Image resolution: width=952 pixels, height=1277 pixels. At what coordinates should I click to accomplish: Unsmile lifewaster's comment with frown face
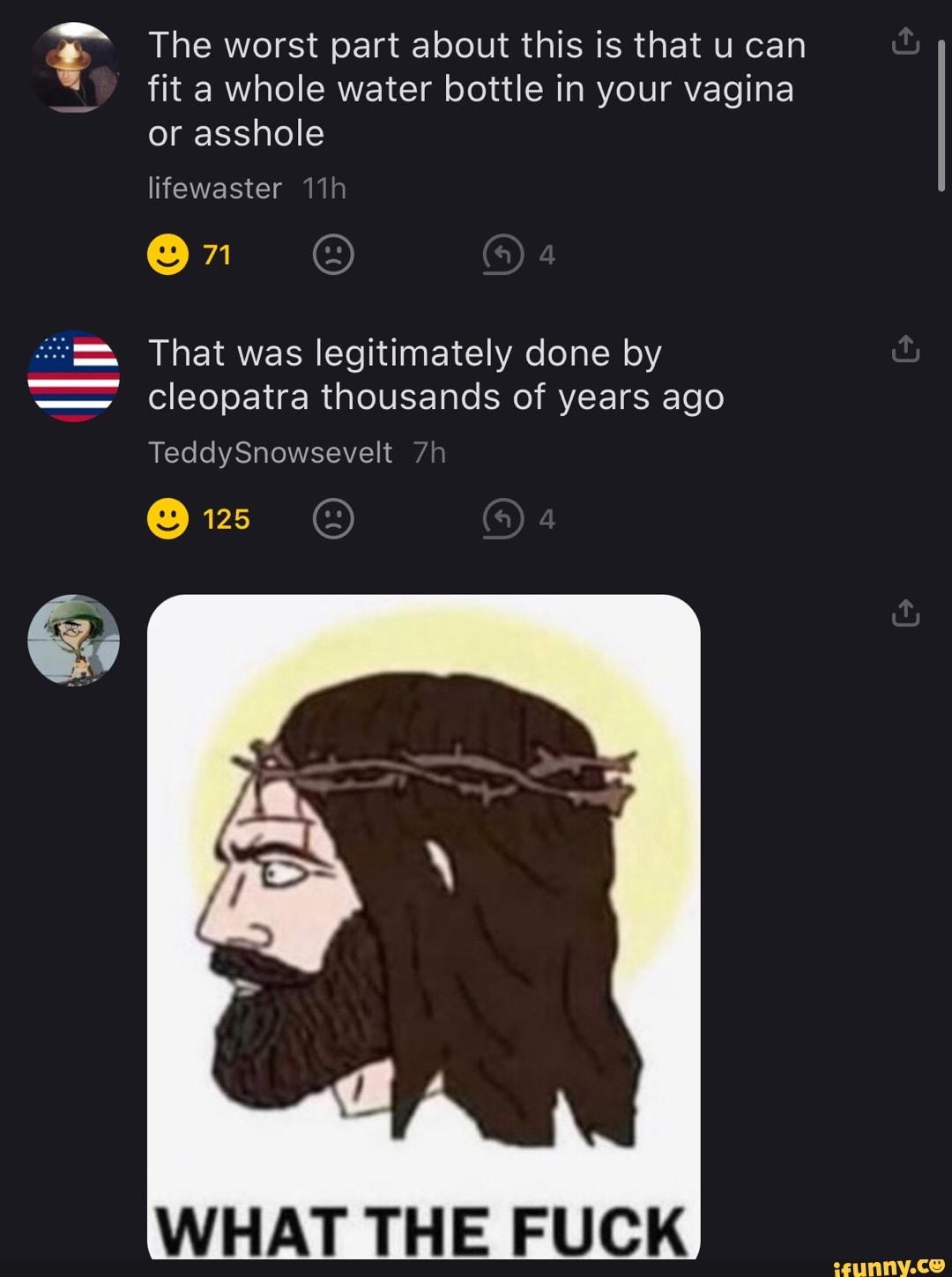coord(333,255)
